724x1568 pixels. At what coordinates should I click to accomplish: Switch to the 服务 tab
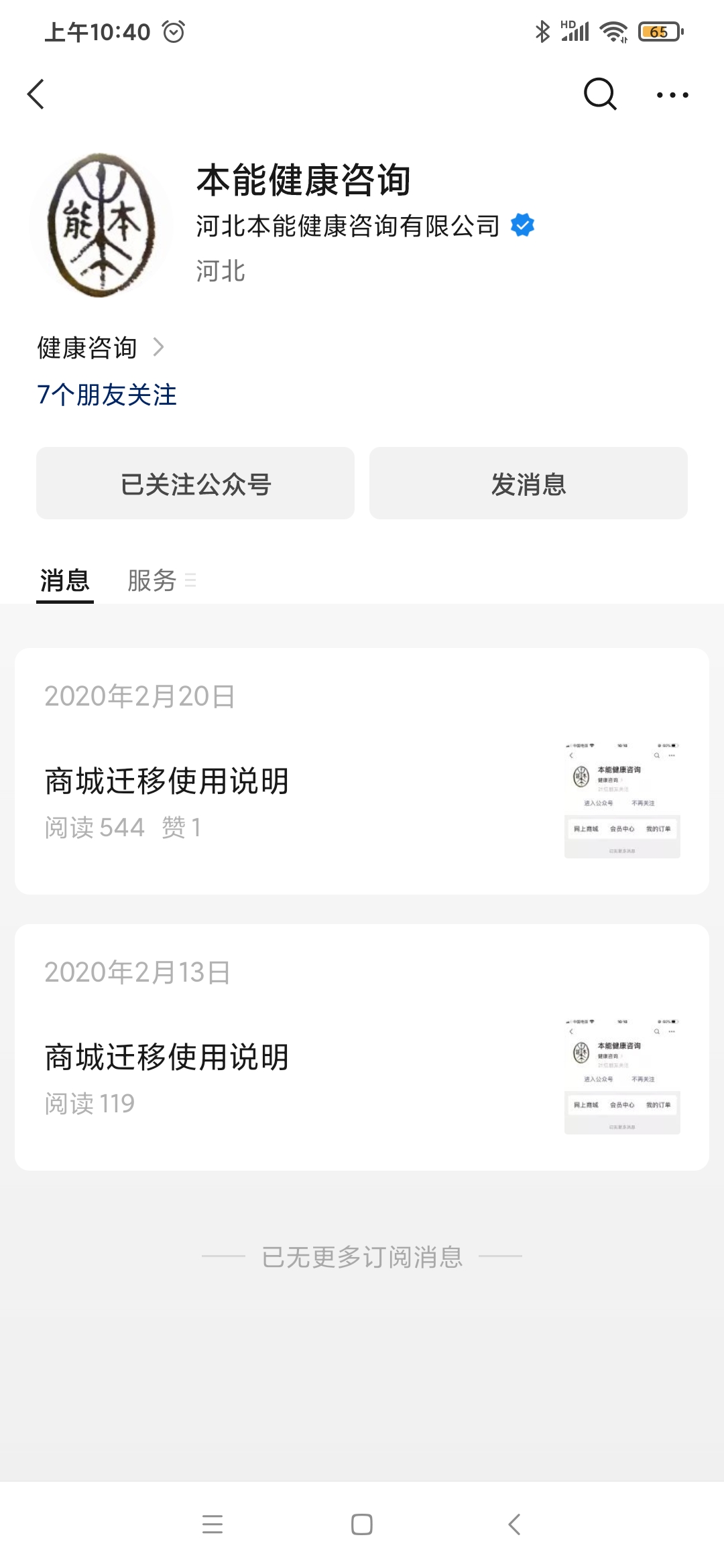[153, 580]
